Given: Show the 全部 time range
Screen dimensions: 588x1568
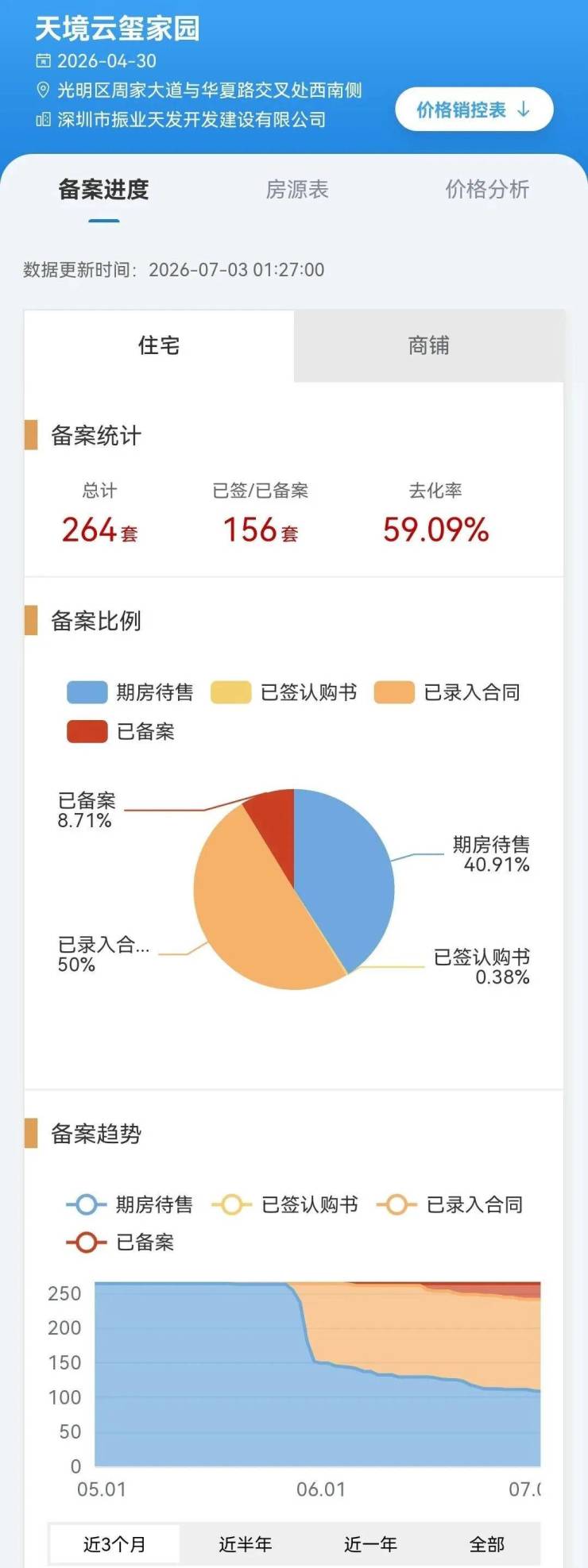Looking at the screenshot, I should point(487,1544).
